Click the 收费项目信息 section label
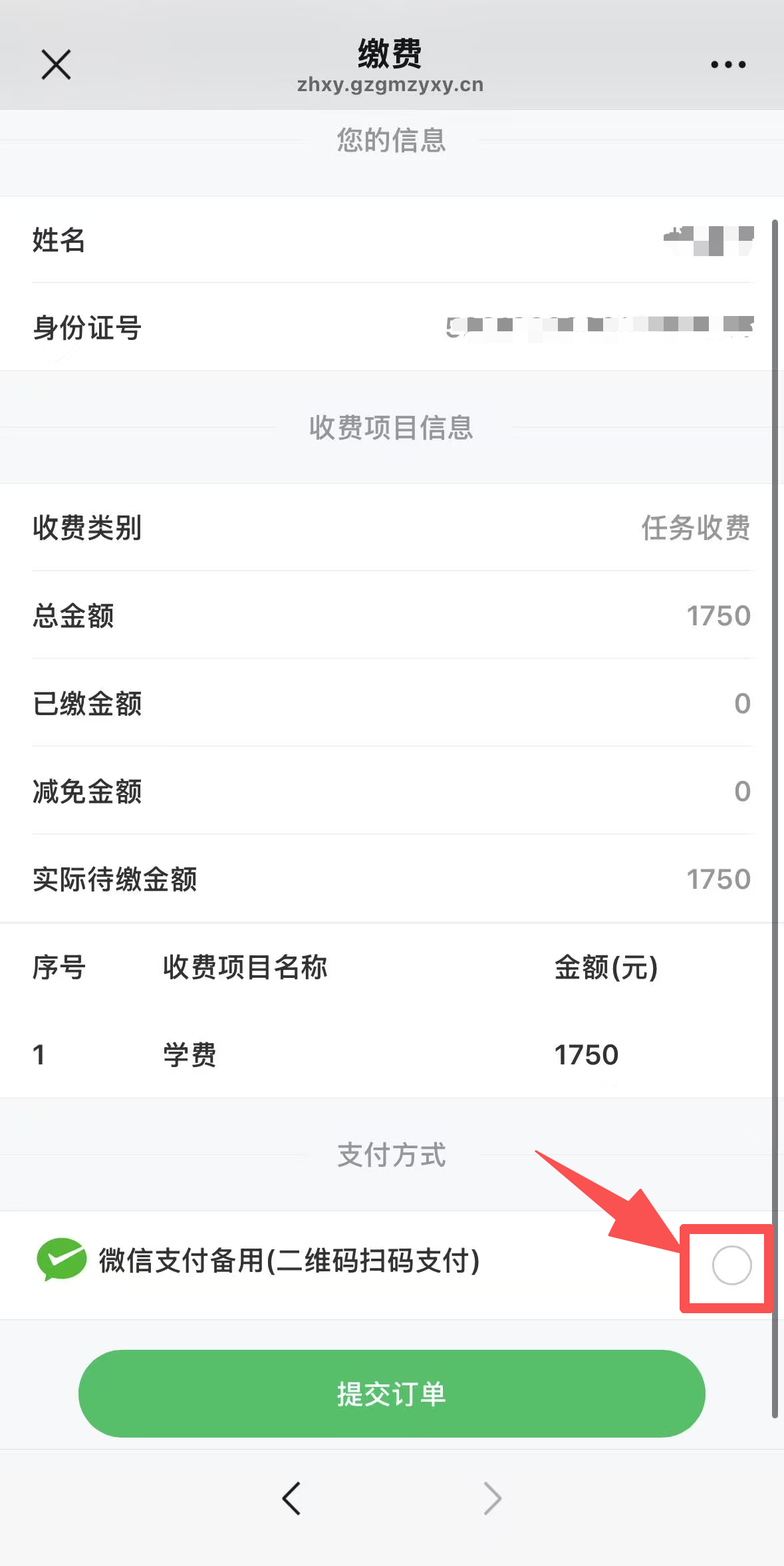Screen dimensions: 784x1566 391,430
